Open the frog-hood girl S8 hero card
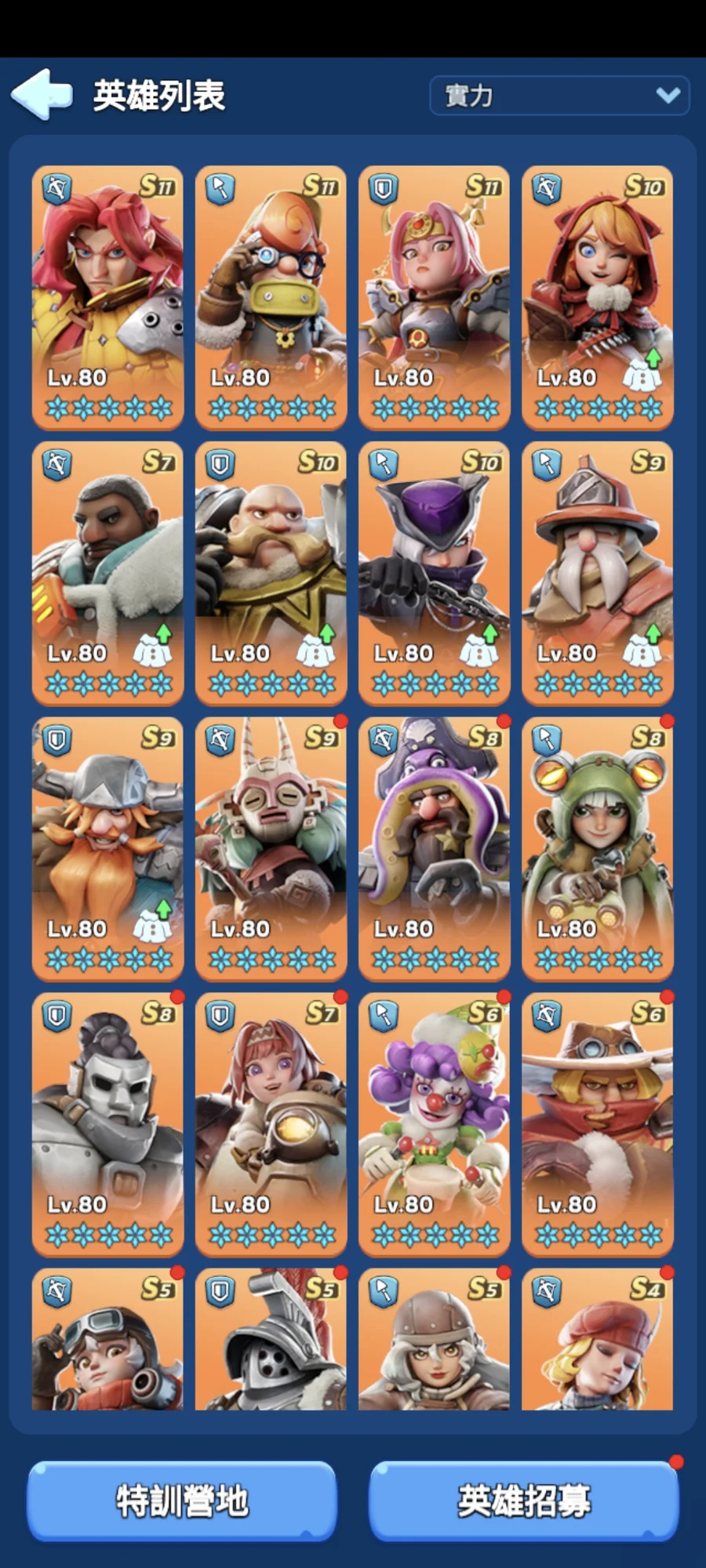 tap(597, 849)
